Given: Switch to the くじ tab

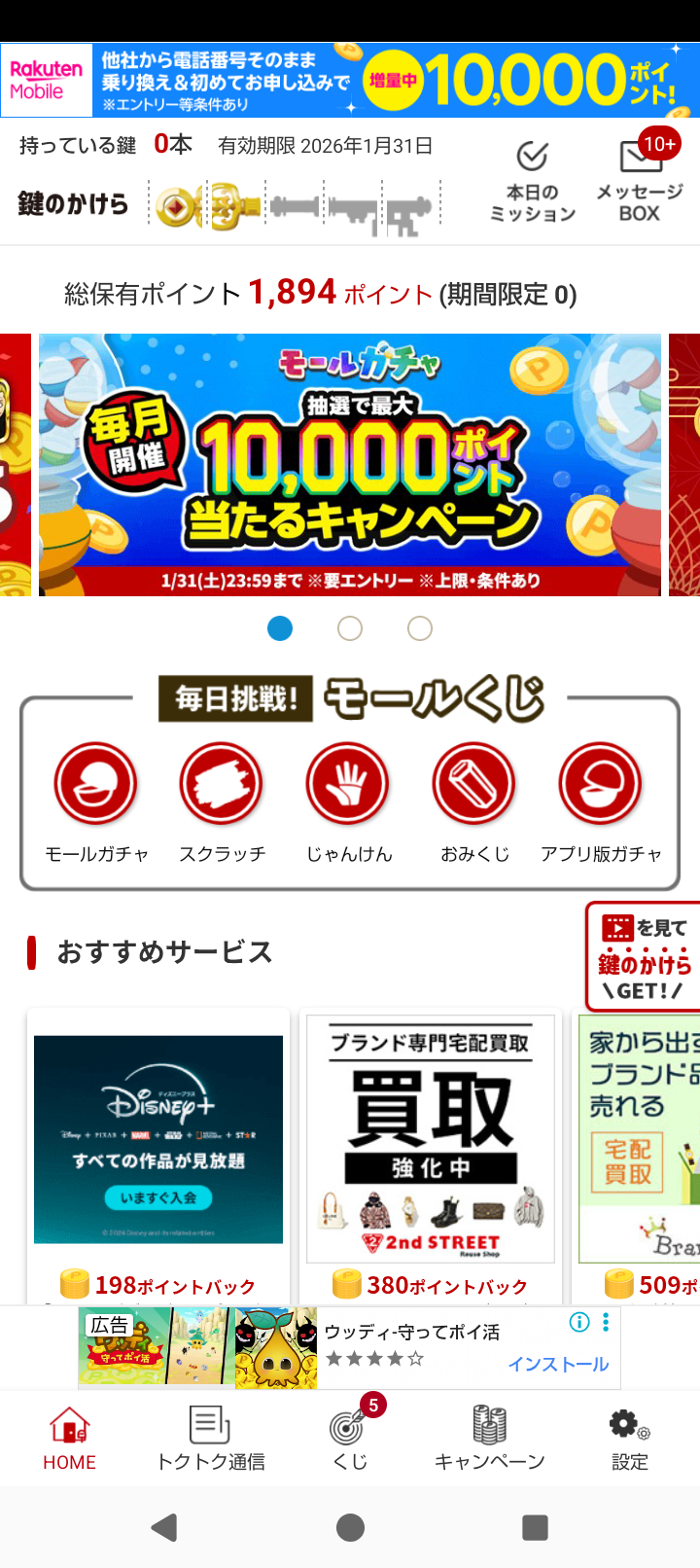Looking at the screenshot, I should click(x=350, y=1439).
